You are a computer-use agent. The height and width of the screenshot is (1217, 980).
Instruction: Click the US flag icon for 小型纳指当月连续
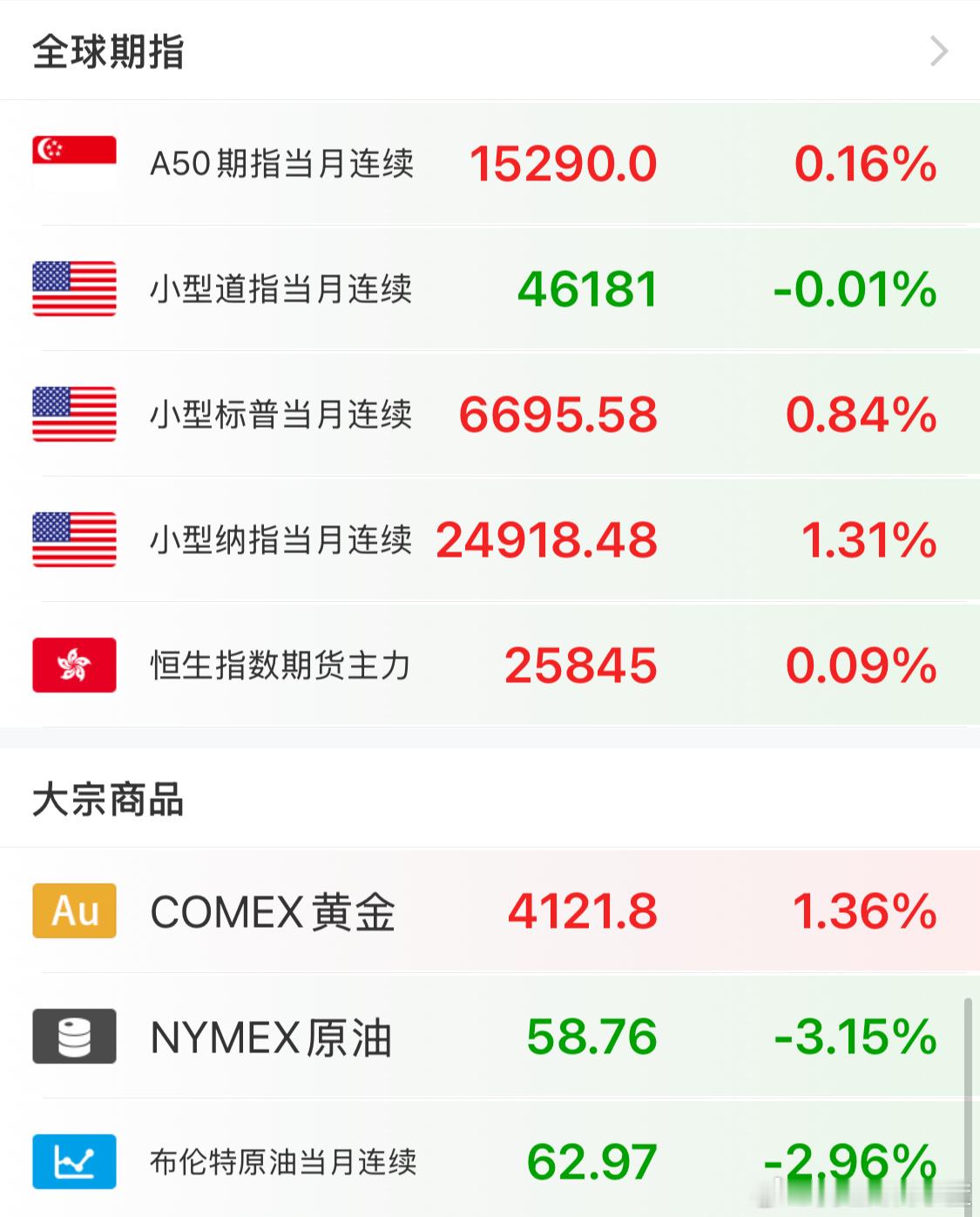coord(74,541)
